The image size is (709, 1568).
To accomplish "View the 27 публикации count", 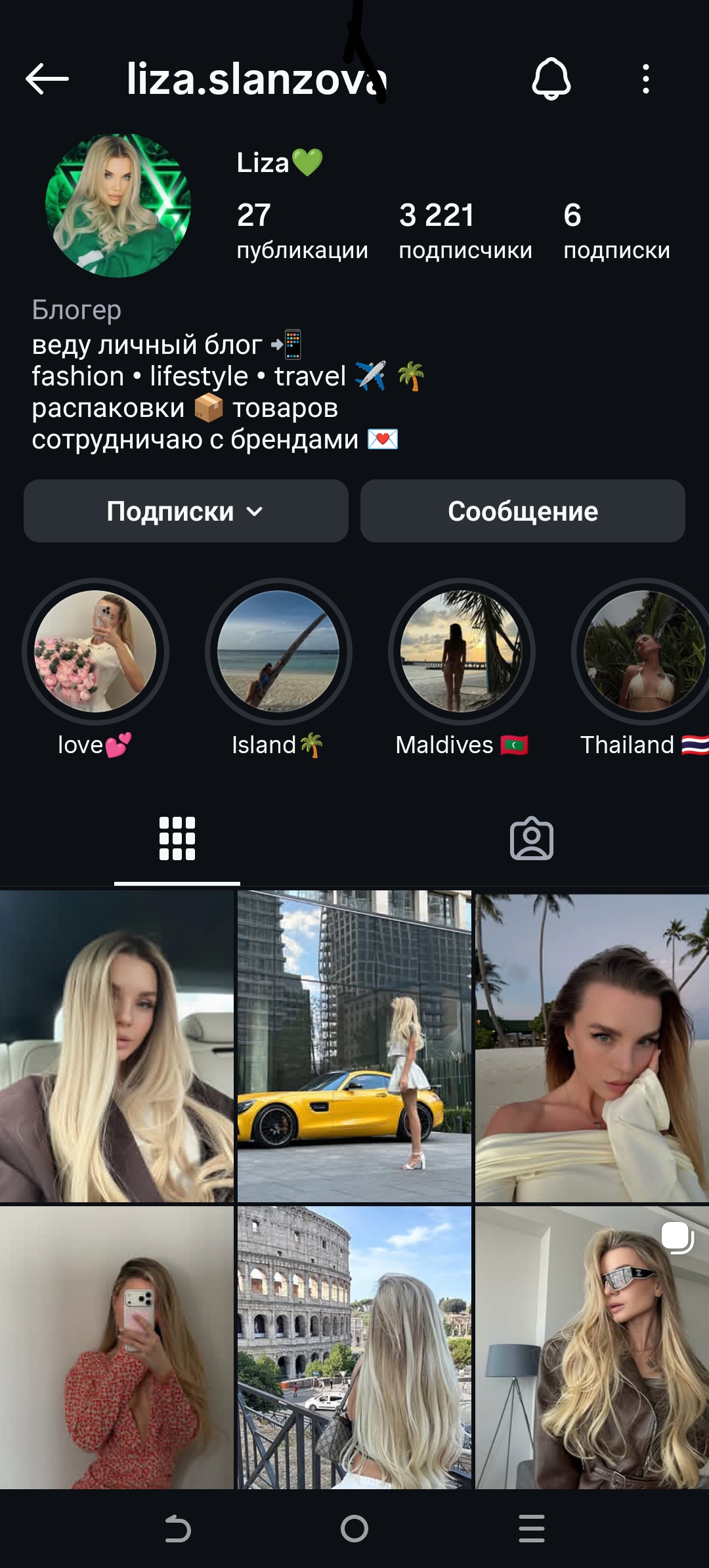I will click(x=302, y=229).
